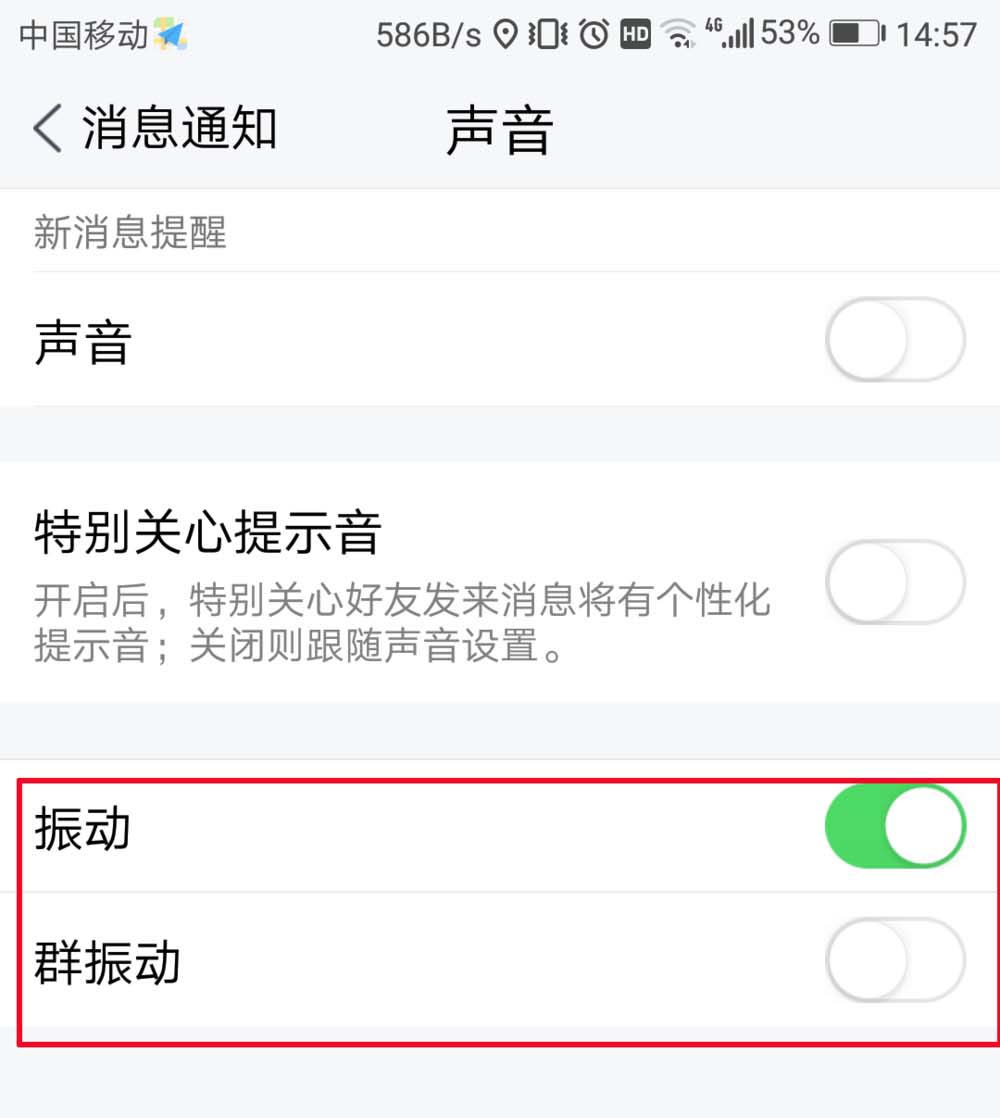Turn on 群振动

895,960
